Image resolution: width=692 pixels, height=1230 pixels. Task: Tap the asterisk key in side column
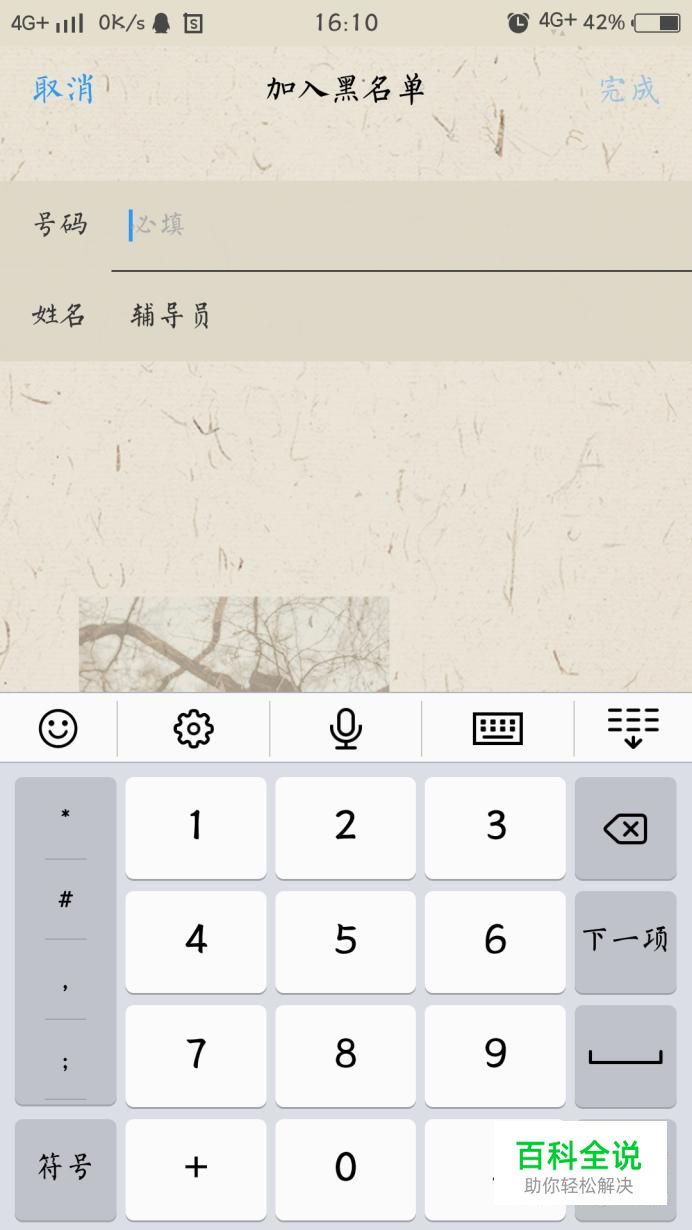tap(65, 816)
